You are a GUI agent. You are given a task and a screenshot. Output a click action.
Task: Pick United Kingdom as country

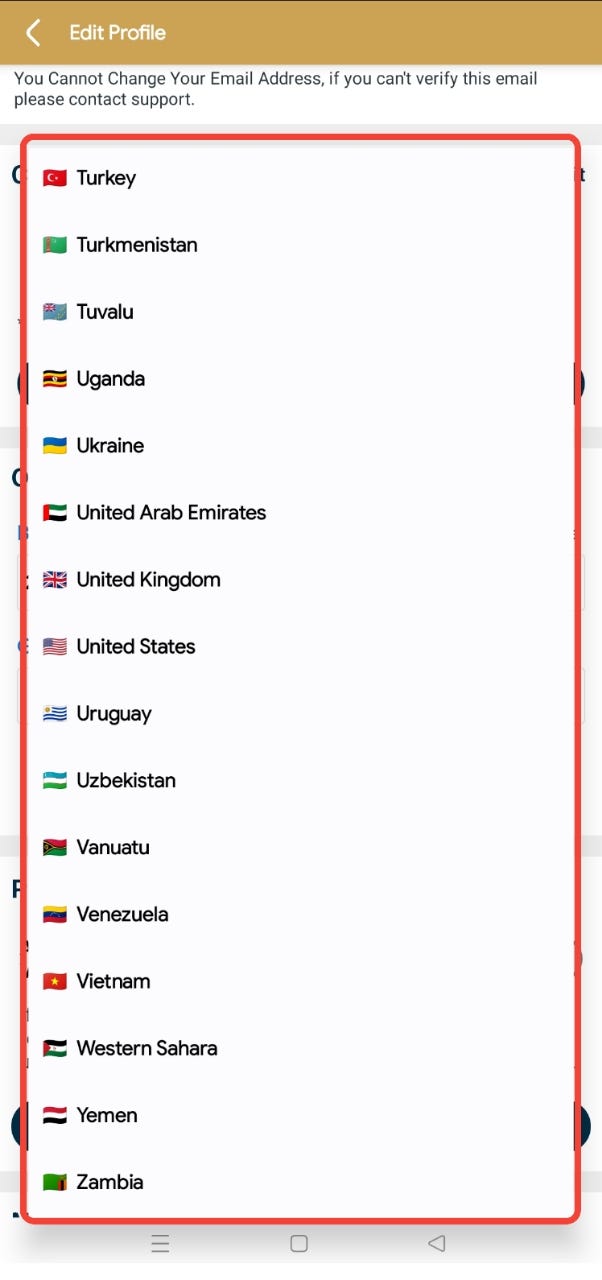coord(148,580)
